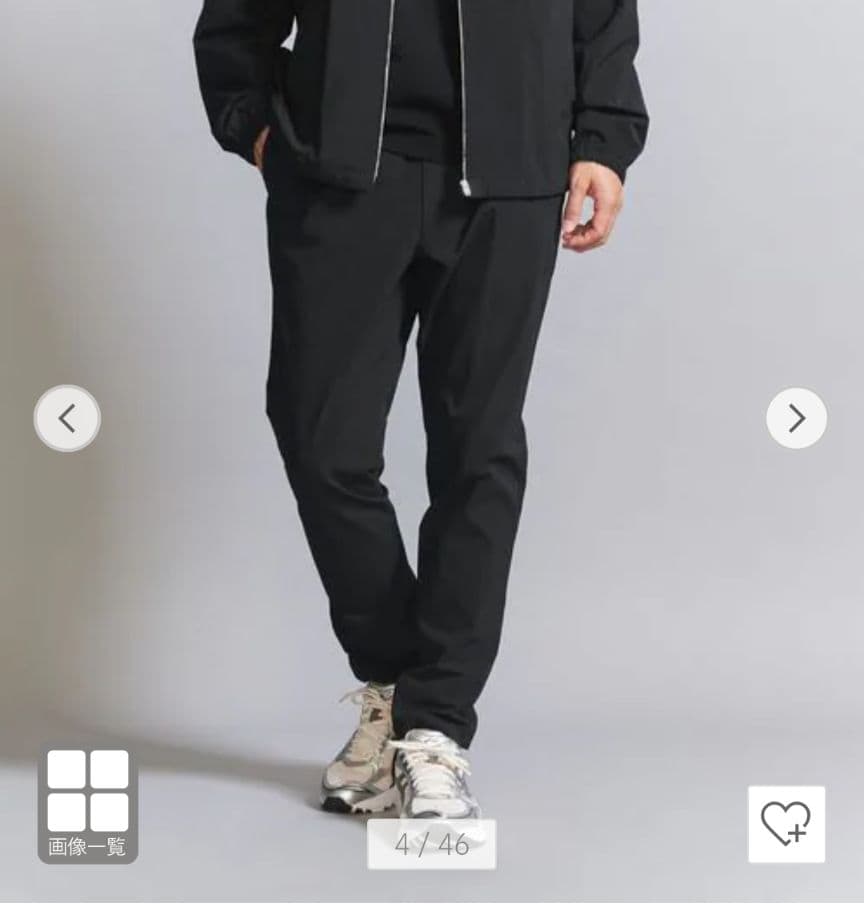Screen dimensions: 864x904
Task: Show the next product image
Action: pyautogui.click(x=796, y=418)
